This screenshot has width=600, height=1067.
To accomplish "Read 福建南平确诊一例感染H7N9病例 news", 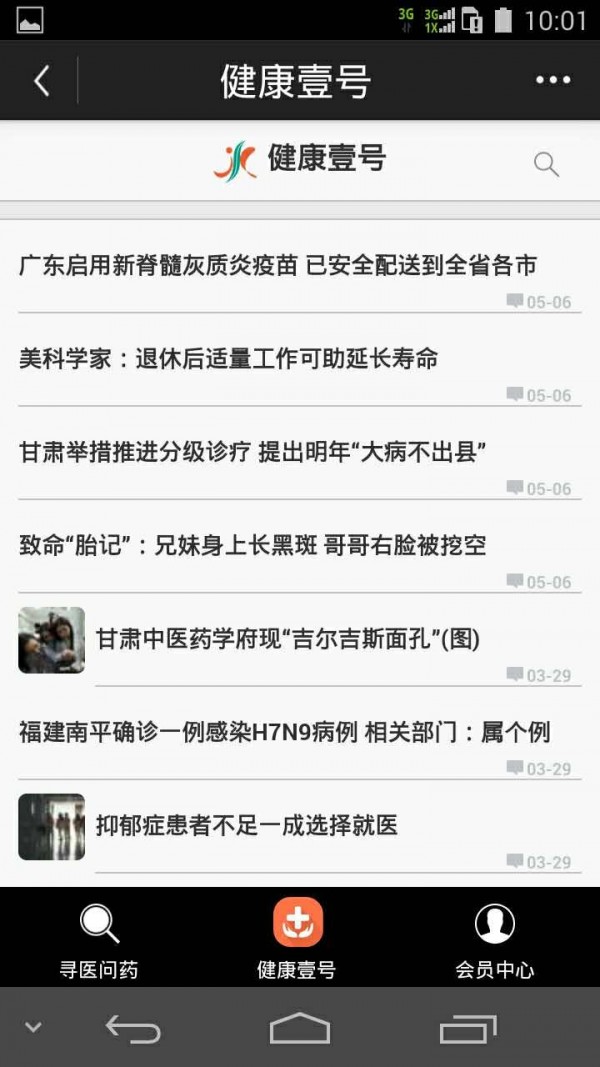I will (284, 732).
